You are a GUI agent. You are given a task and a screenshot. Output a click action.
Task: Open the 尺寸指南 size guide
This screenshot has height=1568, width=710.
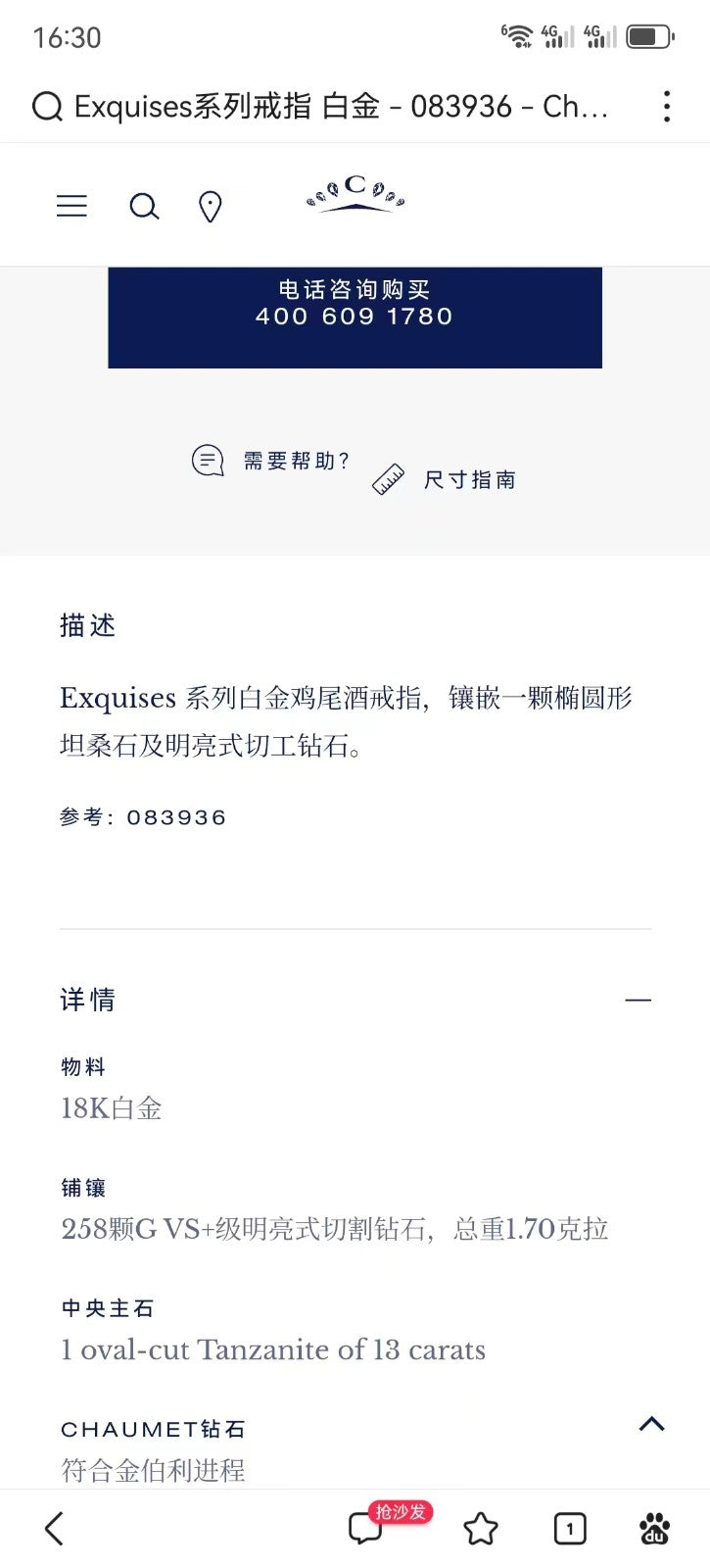click(446, 479)
